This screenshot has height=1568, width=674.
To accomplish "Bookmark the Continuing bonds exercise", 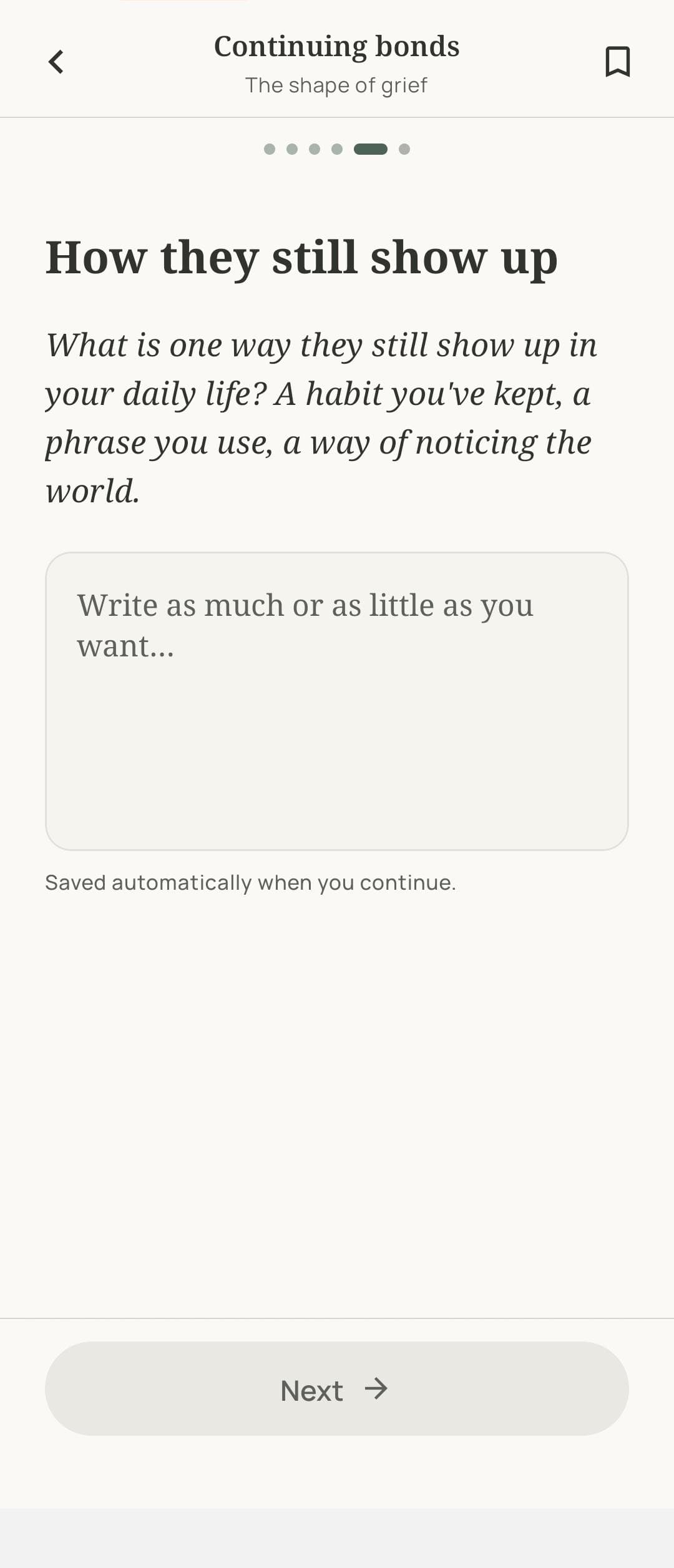I will coord(617,62).
